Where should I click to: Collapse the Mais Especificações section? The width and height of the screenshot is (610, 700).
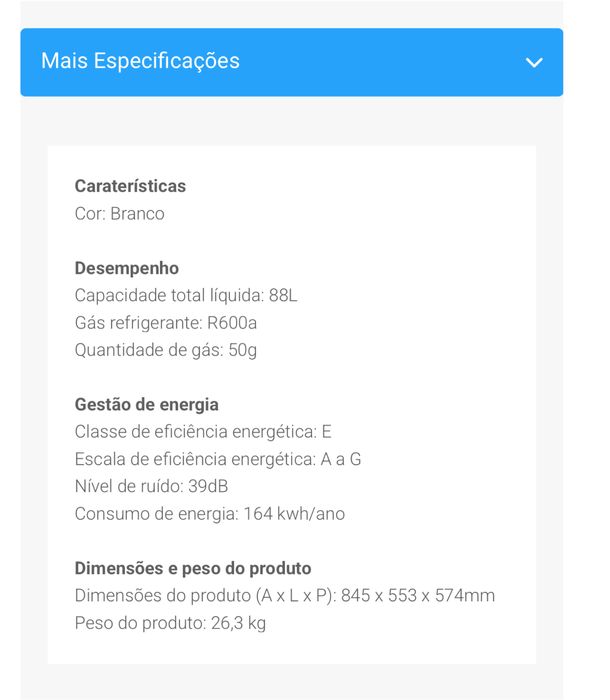pos(534,62)
